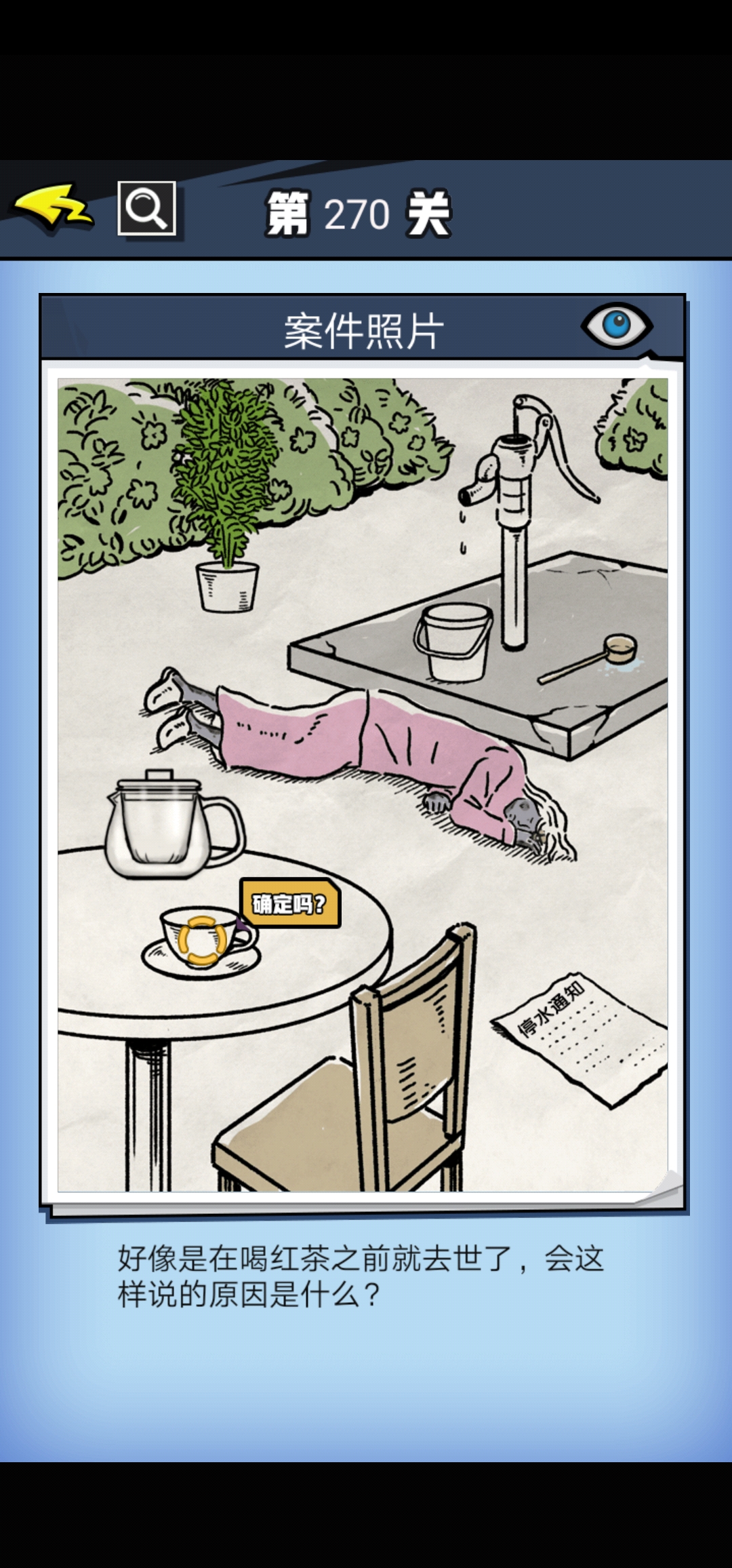Open the magnifying glass tool
This screenshot has width=732, height=1568.
point(146,208)
